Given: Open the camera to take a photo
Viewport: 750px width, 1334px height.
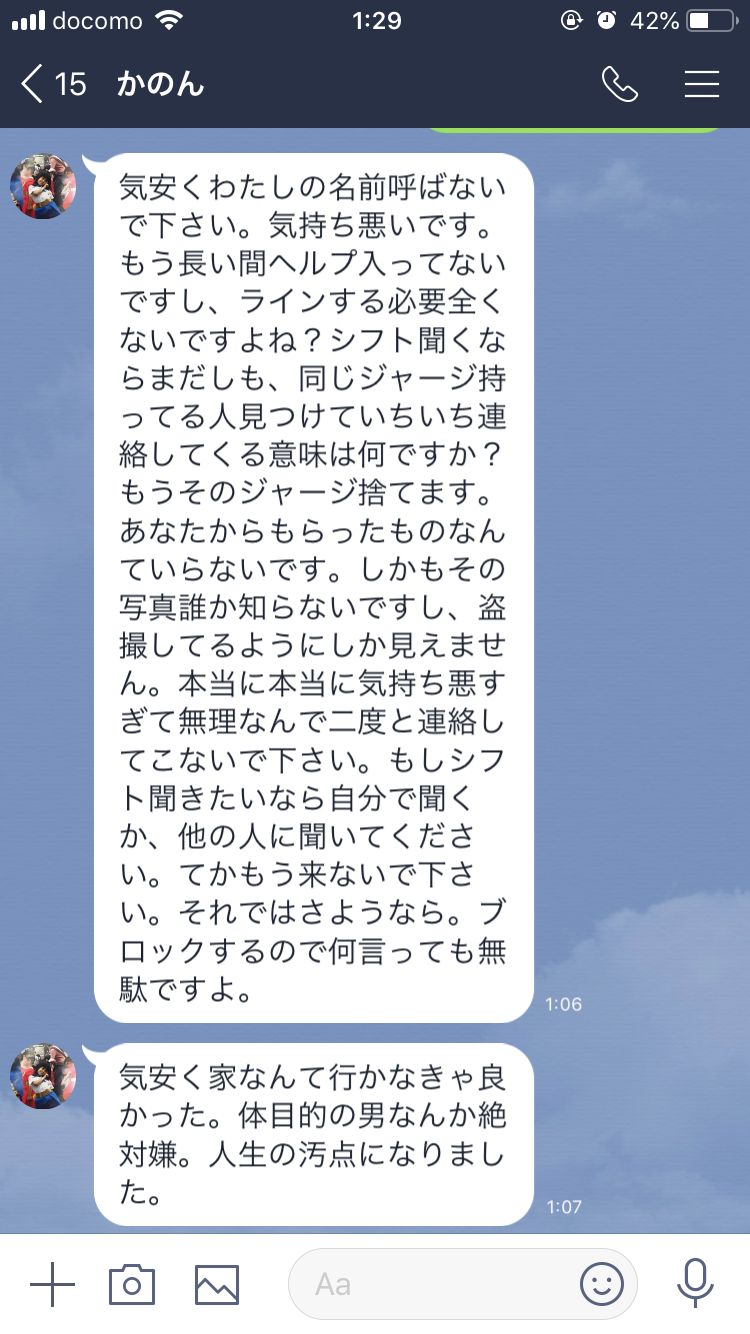Looking at the screenshot, I should click(132, 1284).
